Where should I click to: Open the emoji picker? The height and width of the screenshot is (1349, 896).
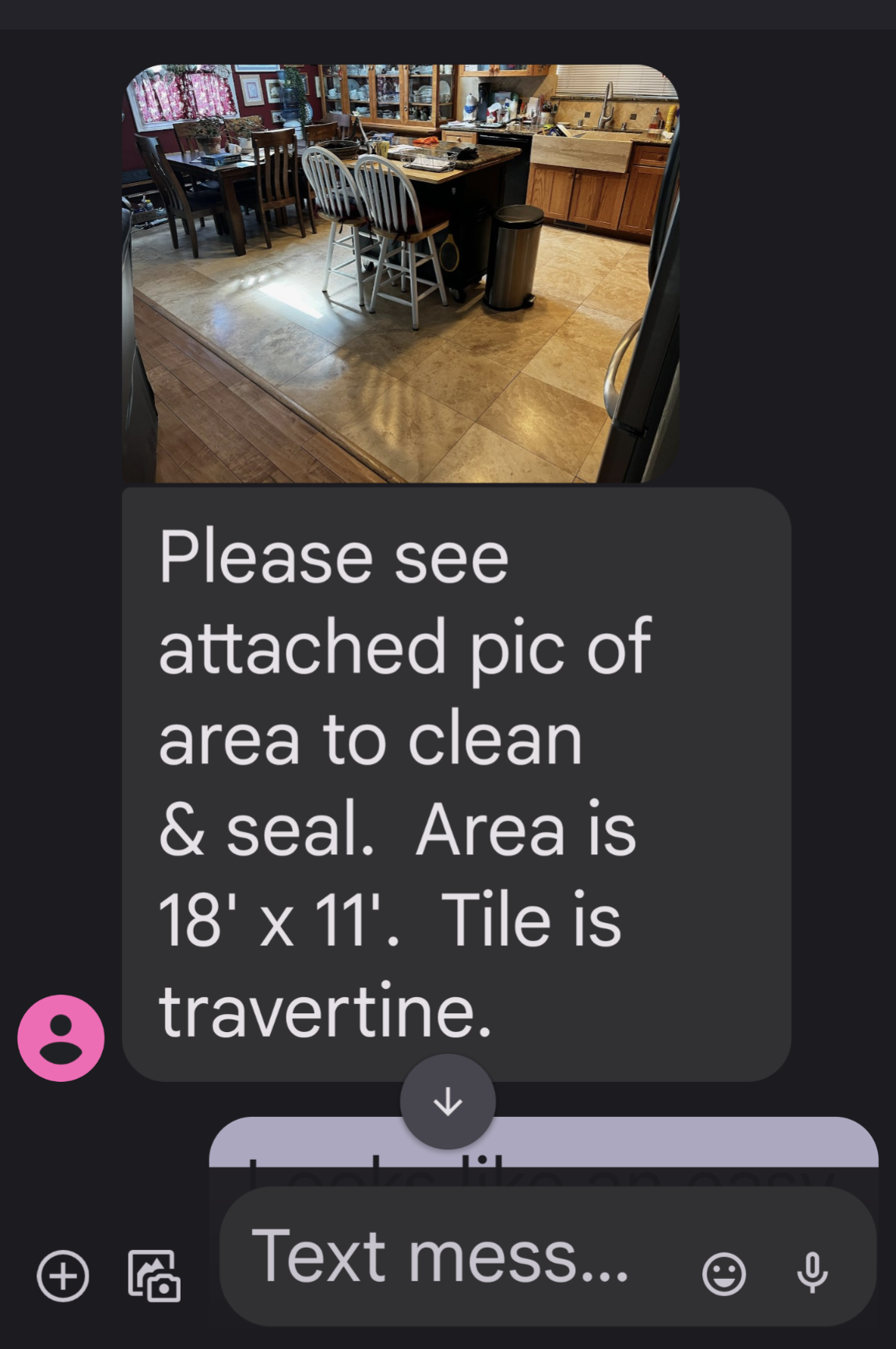724,1274
